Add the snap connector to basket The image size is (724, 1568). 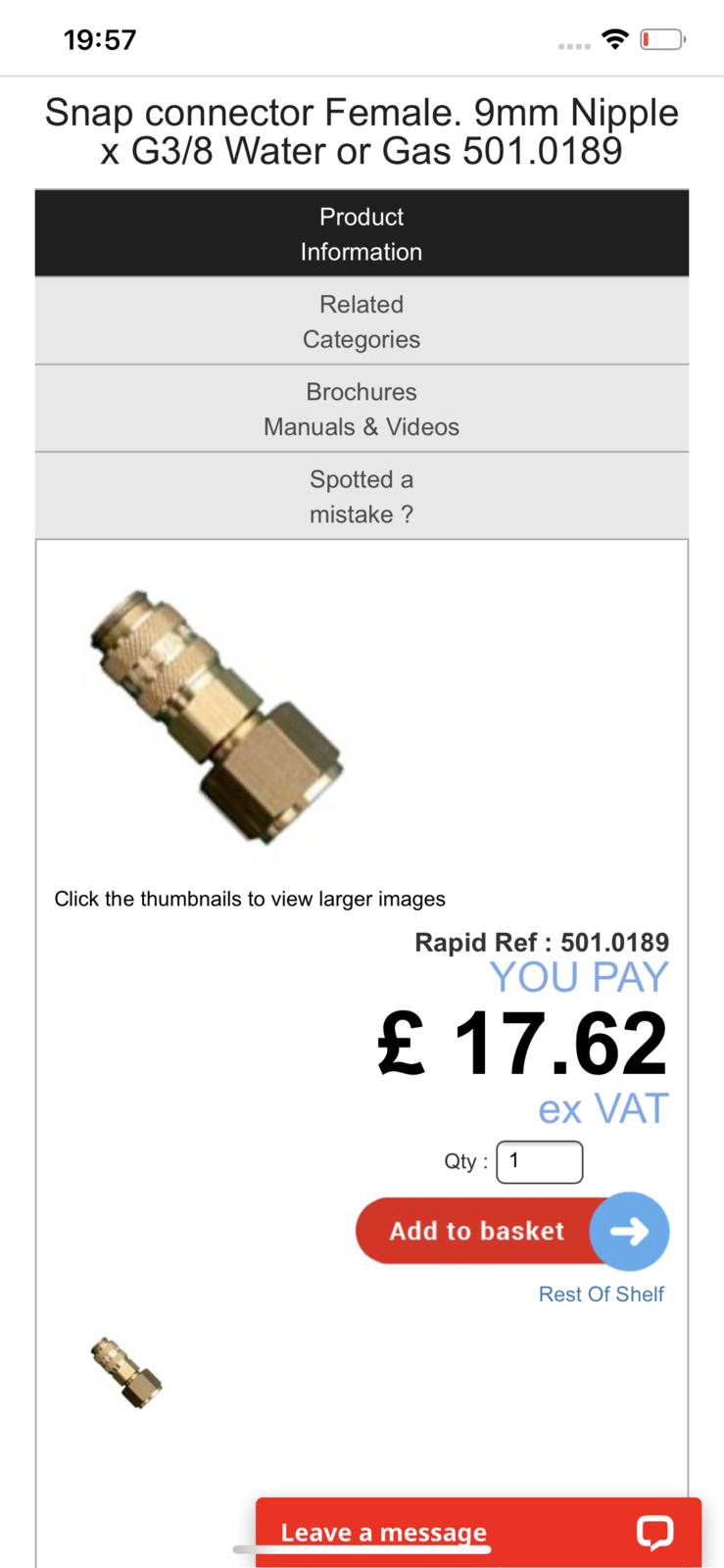pyautogui.click(x=478, y=1231)
